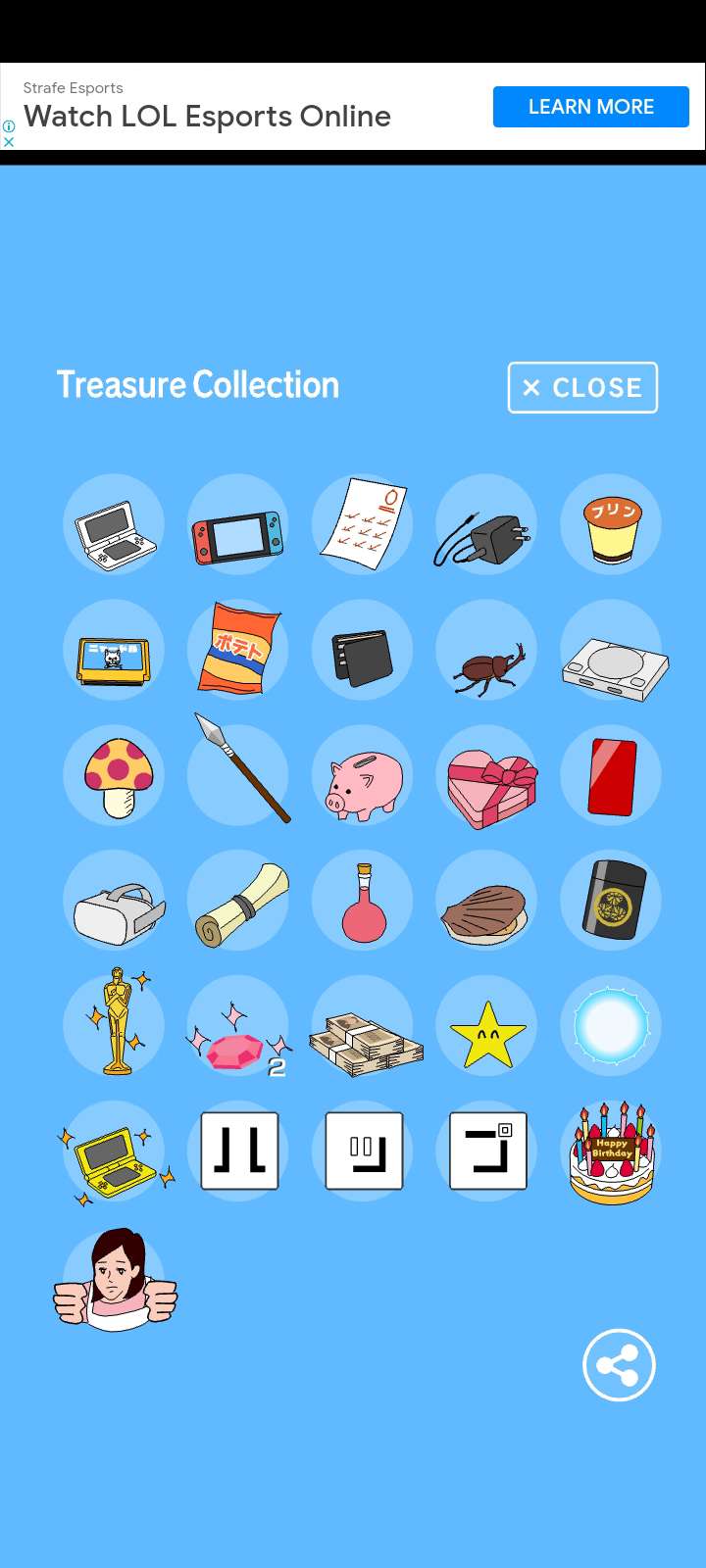This screenshot has height=1568, width=706.
Task: Tap the spotted mushroom treasure
Action: tap(114, 775)
